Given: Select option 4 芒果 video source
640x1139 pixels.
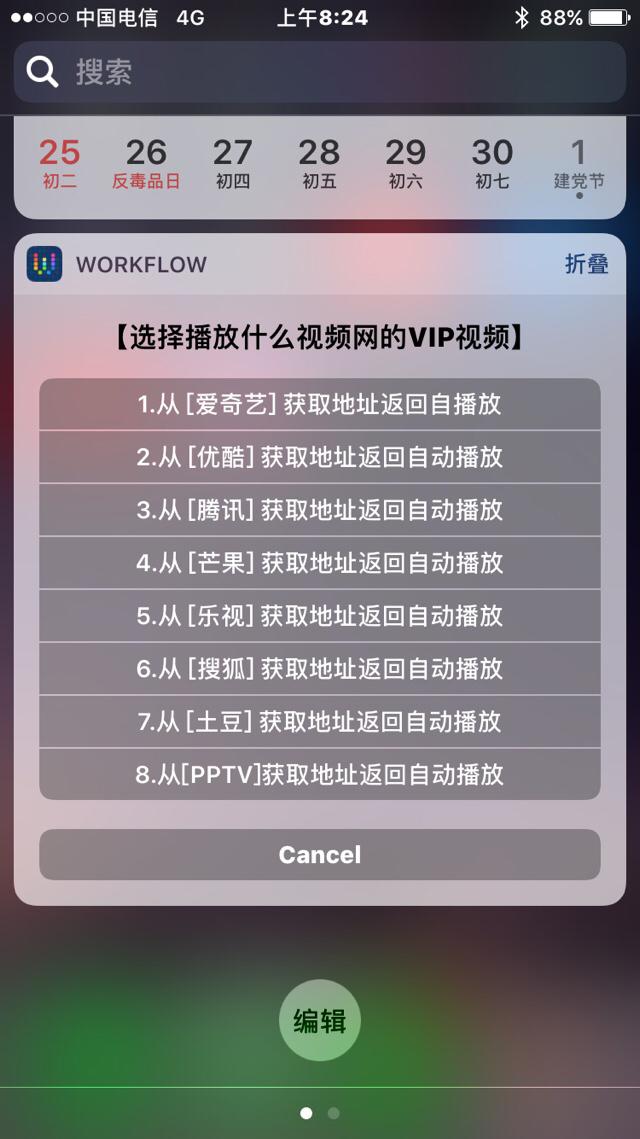Looking at the screenshot, I should [320, 563].
